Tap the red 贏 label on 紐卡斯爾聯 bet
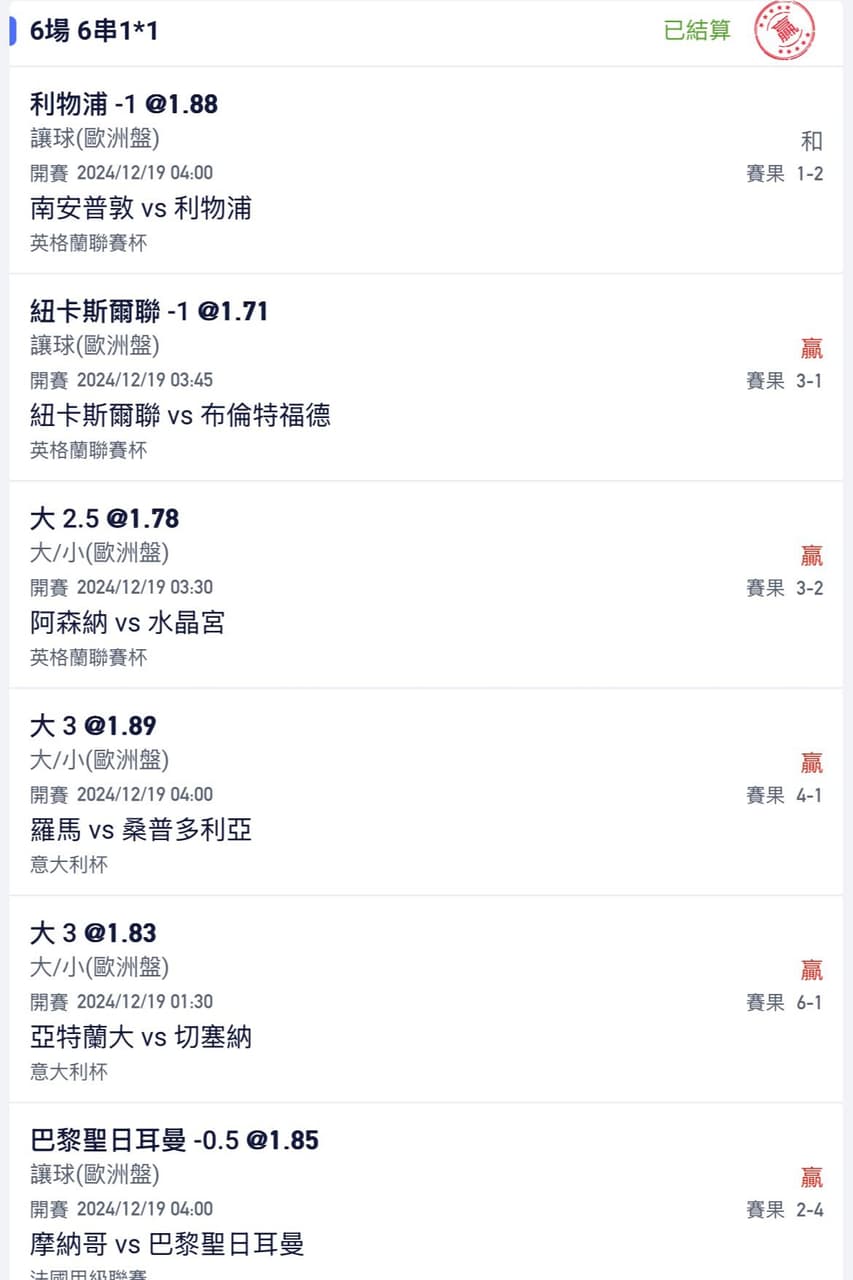Image resolution: width=853 pixels, height=1280 pixels. [810, 347]
